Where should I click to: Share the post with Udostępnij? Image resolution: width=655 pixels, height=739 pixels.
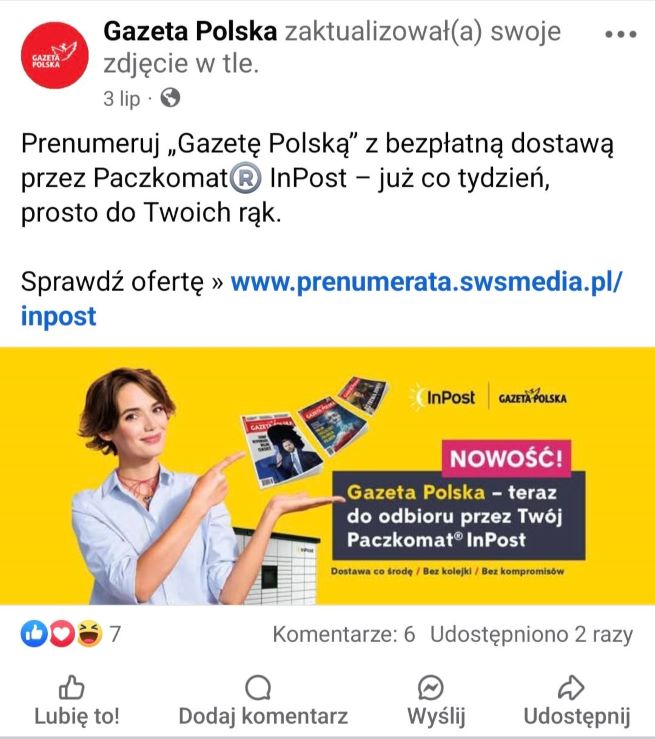point(576,700)
